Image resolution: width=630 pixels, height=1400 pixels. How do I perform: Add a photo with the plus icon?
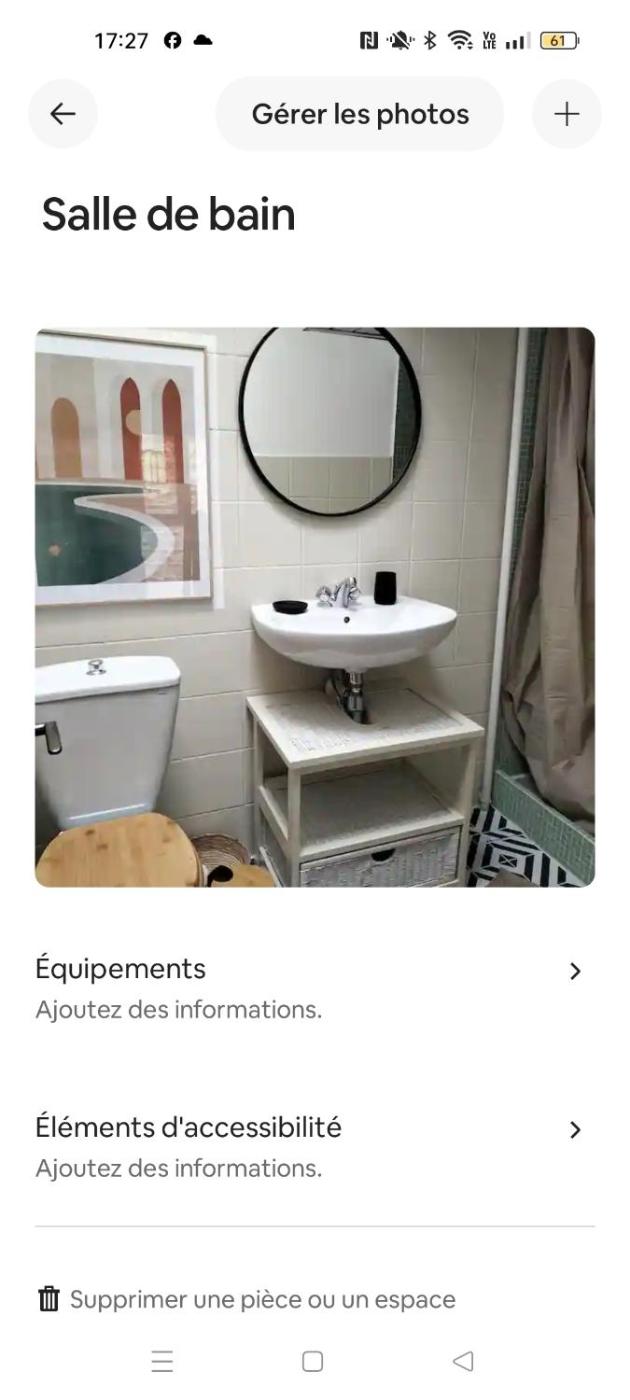point(566,114)
